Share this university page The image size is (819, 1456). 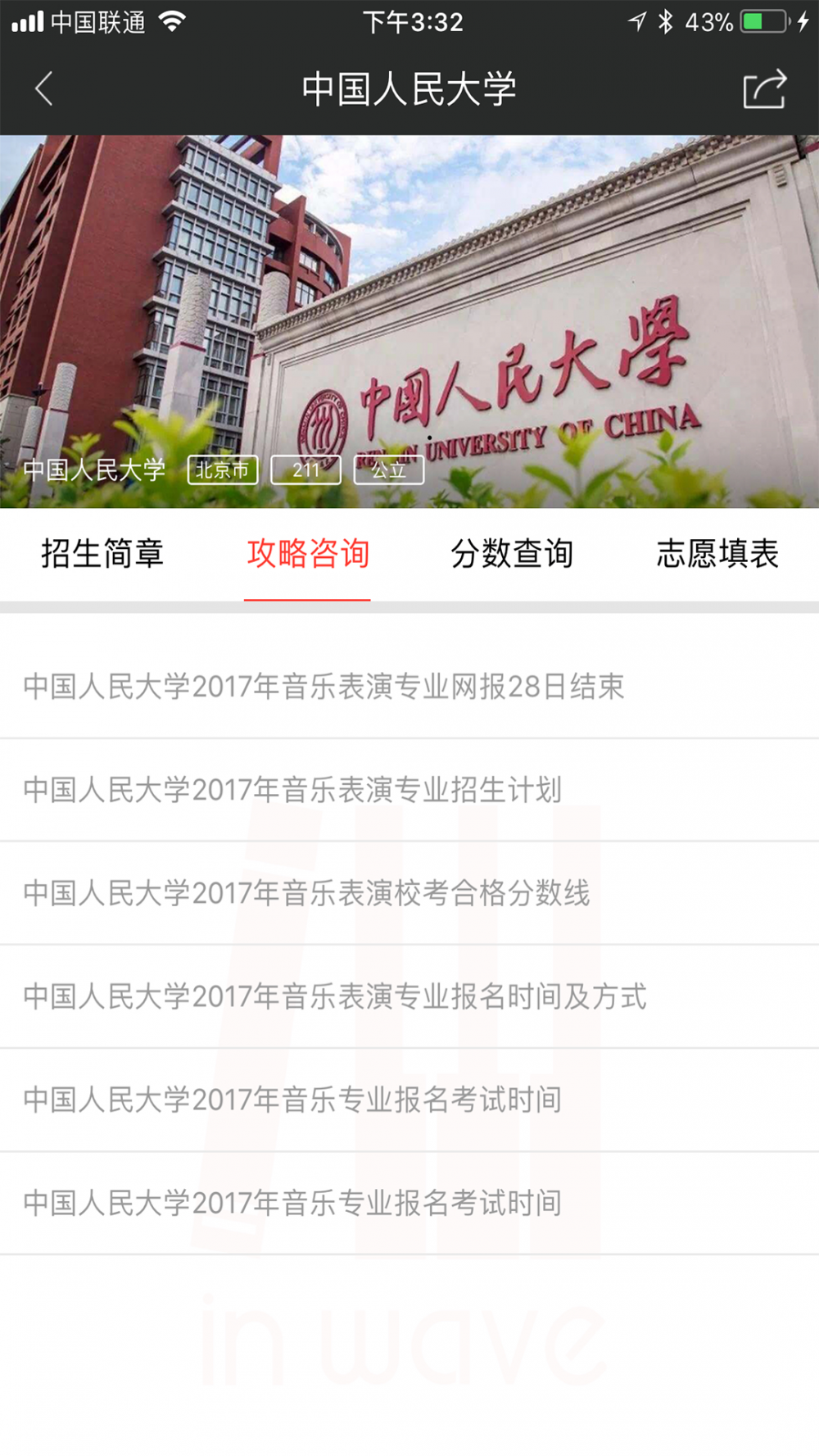763,89
